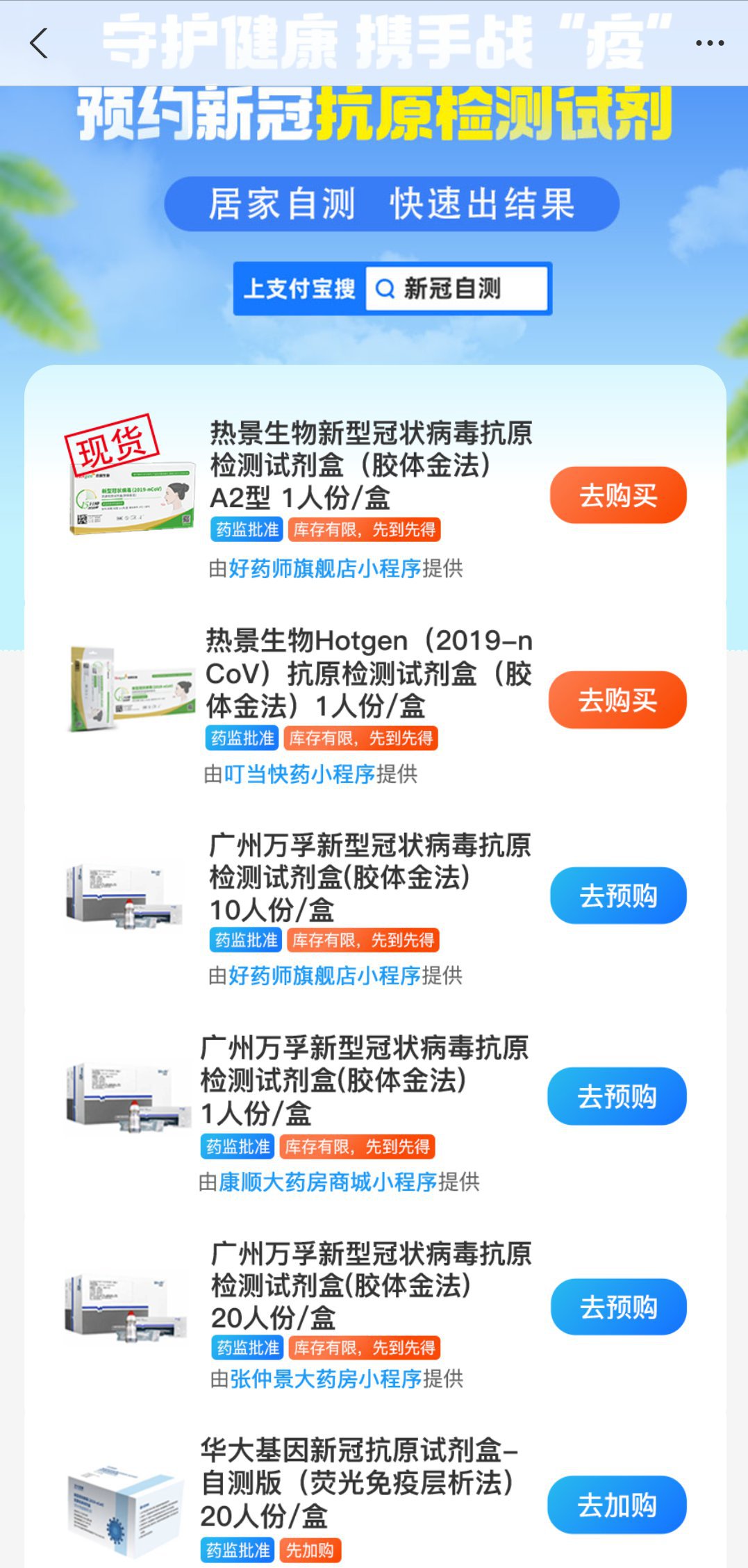Open 叮当快药小程序 link
This screenshot has width=748, height=1568.
[x=299, y=774]
